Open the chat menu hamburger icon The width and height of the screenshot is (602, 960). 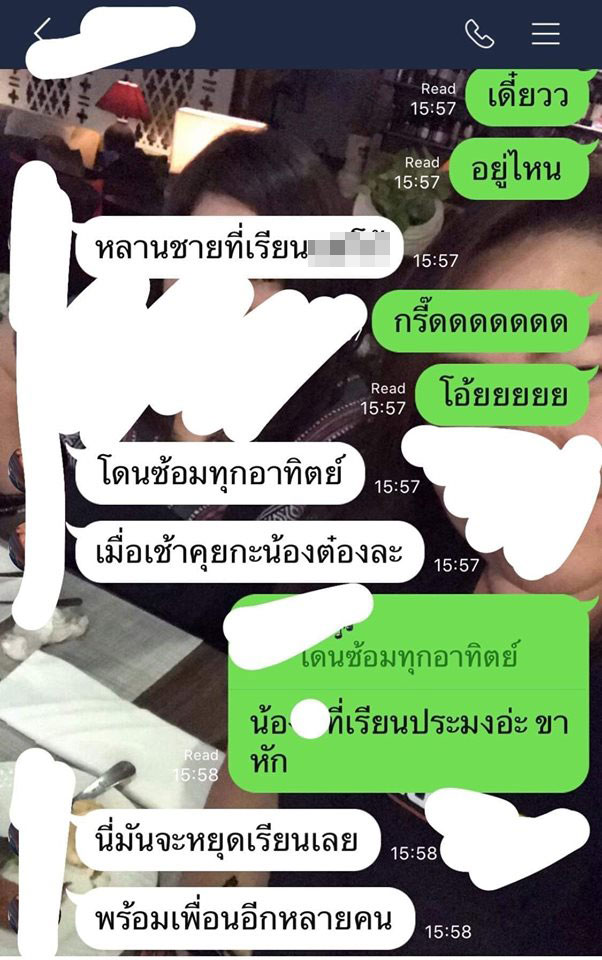tap(545, 33)
